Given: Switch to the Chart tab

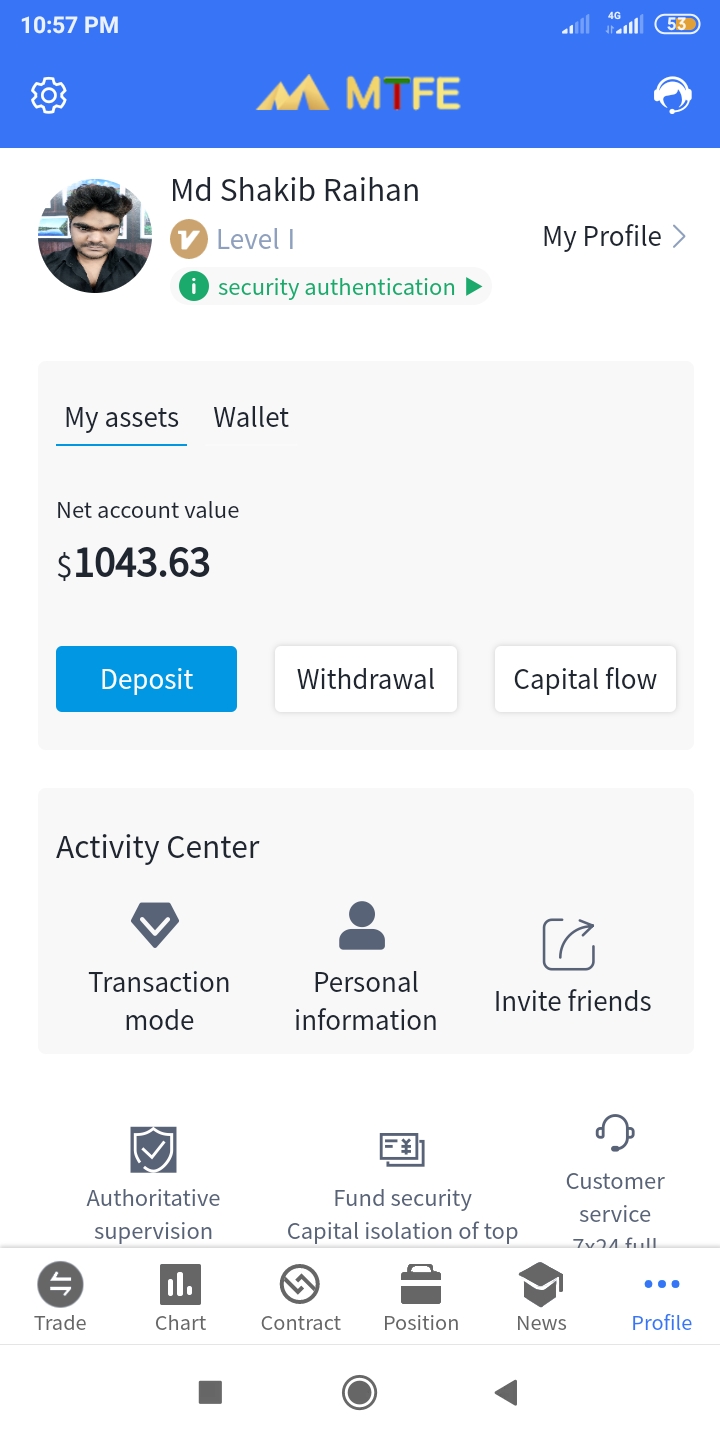Looking at the screenshot, I should pos(180,1297).
